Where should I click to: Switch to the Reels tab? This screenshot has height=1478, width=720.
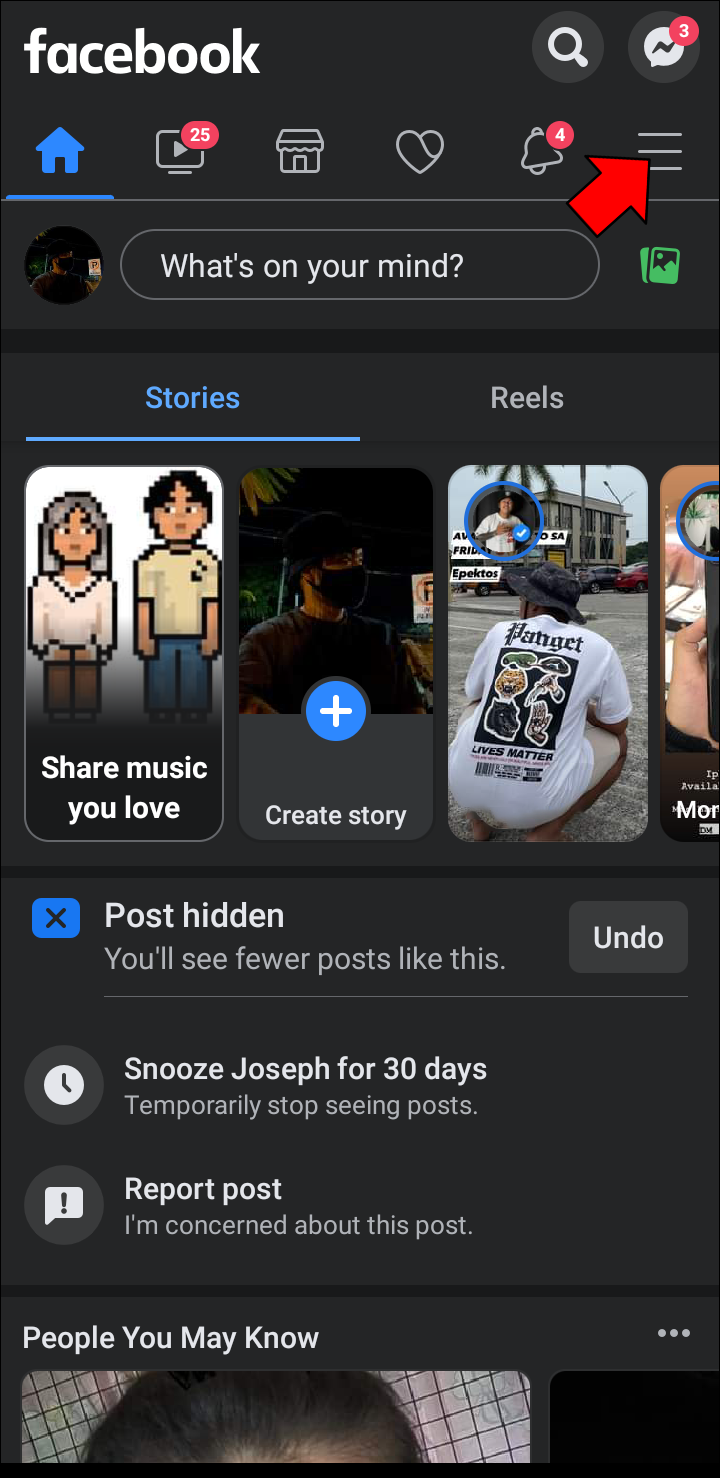pos(527,398)
